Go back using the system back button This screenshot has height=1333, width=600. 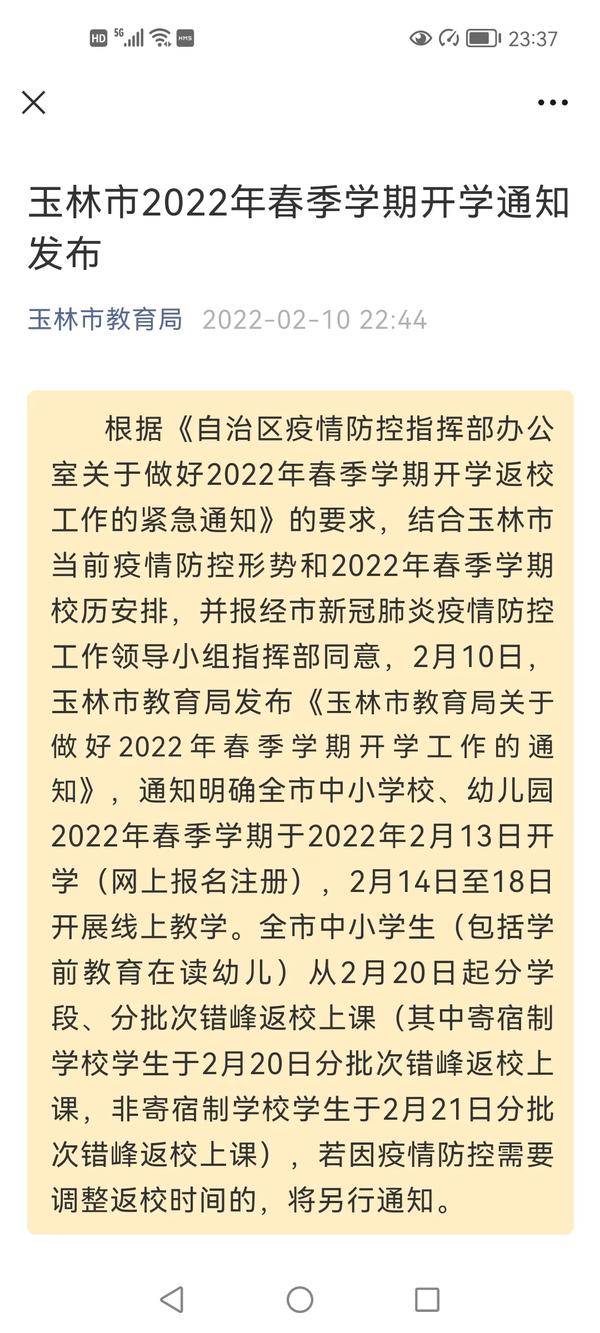(x=172, y=1298)
